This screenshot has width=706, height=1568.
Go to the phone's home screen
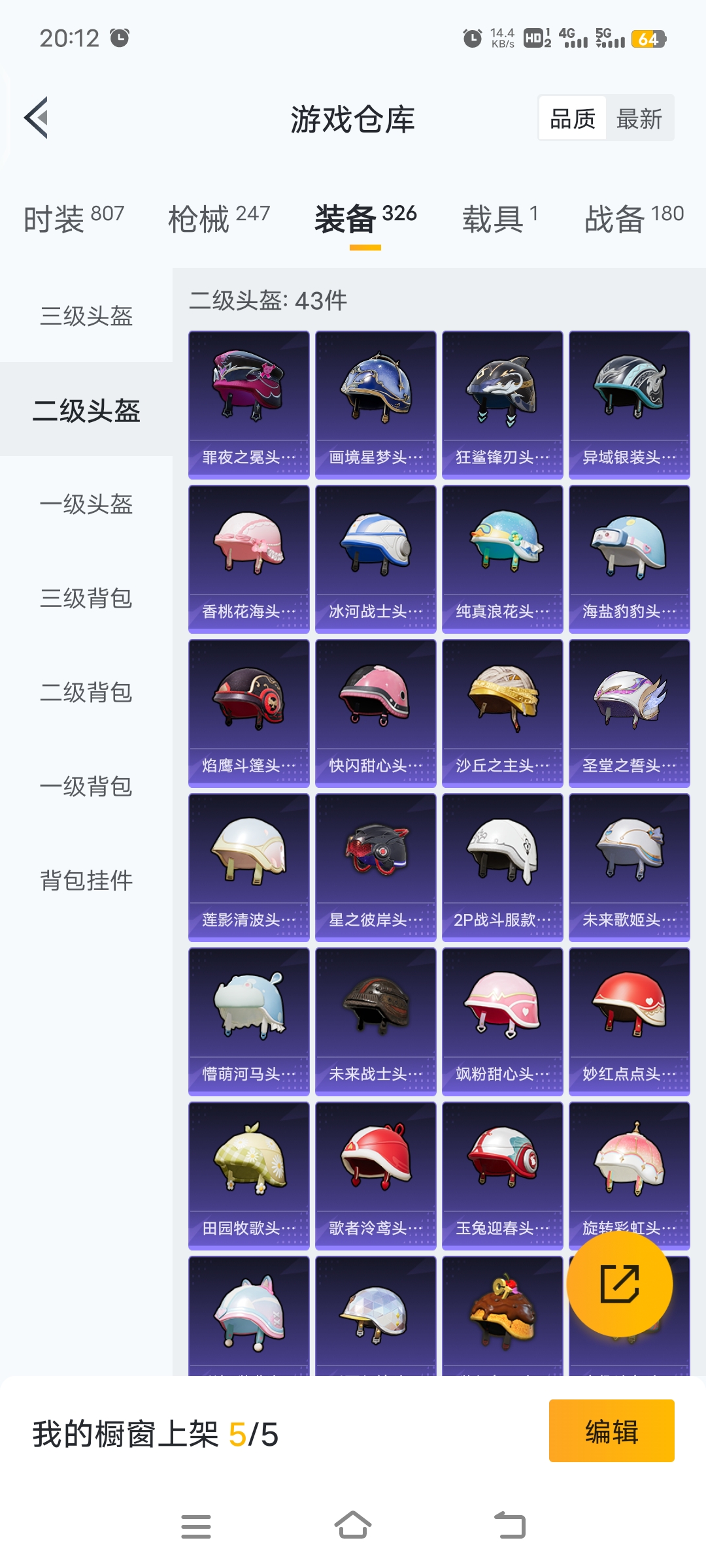point(353,1526)
